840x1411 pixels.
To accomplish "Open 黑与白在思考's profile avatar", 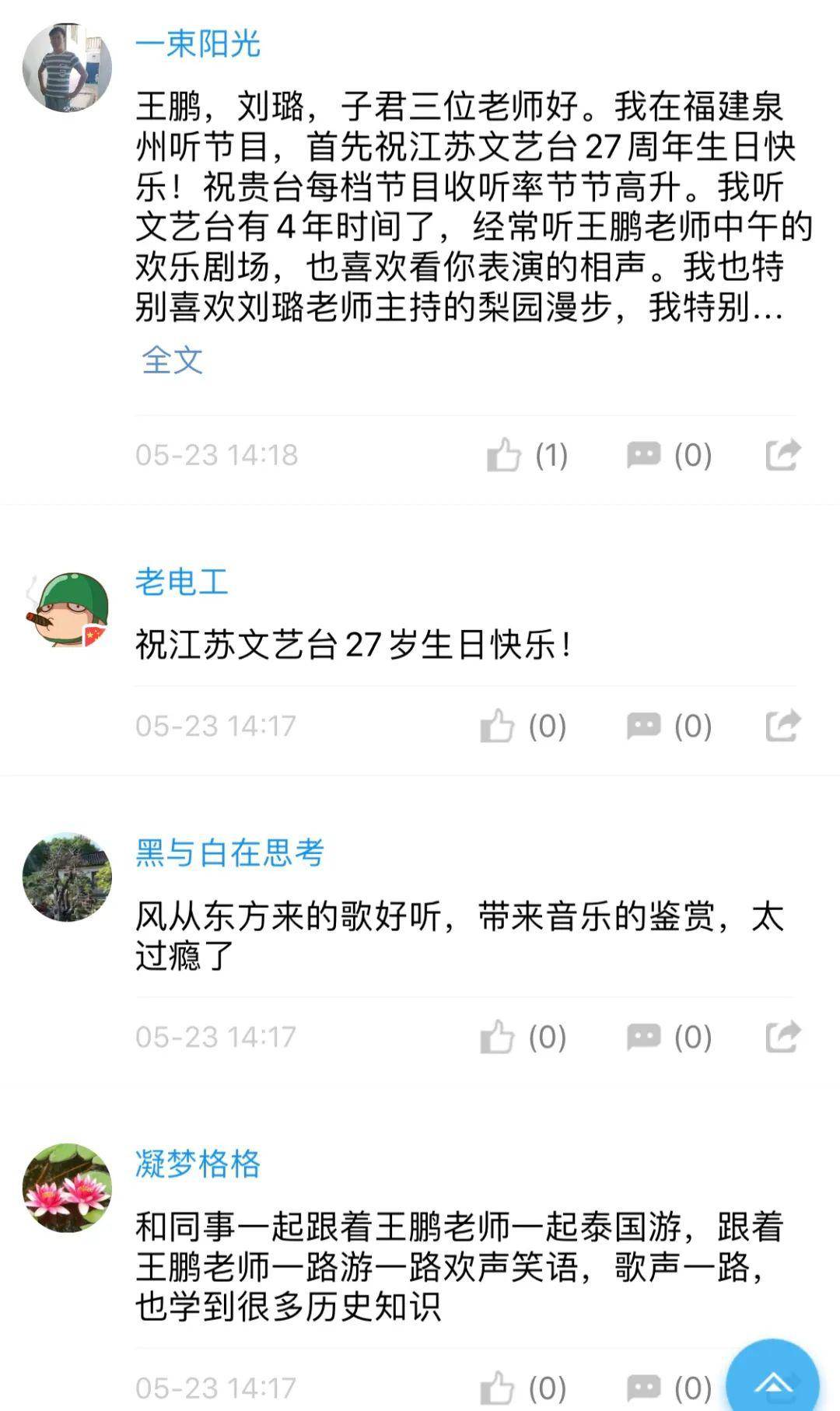I will pyautogui.click(x=67, y=877).
